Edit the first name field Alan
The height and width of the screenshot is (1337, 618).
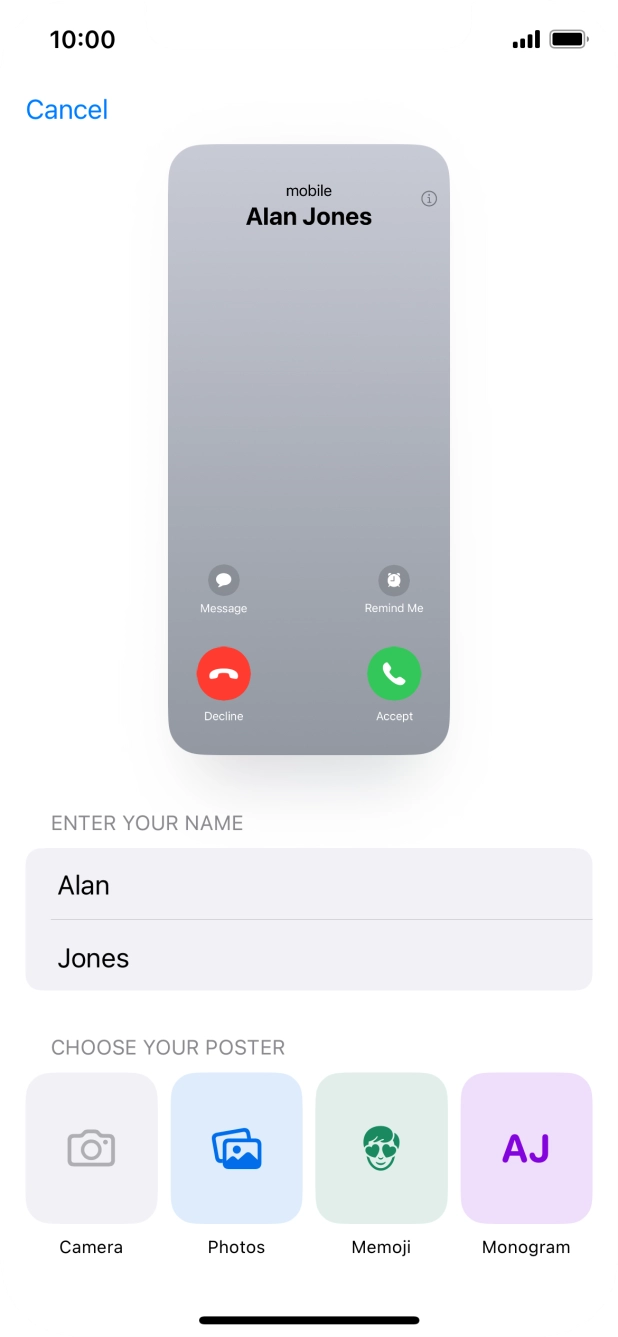click(308, 885)
